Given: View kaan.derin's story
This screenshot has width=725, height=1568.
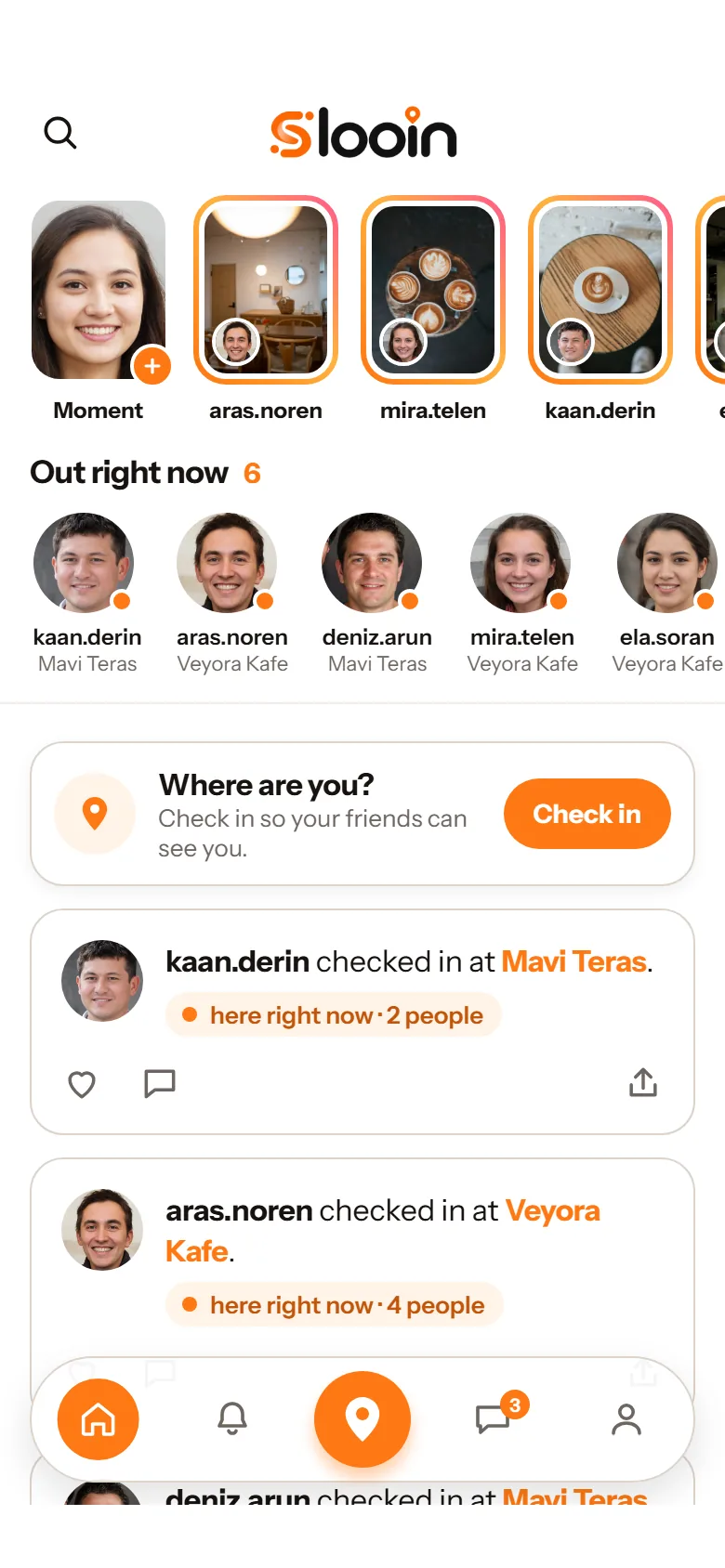Looking at the screenshot, I should 600,290.
